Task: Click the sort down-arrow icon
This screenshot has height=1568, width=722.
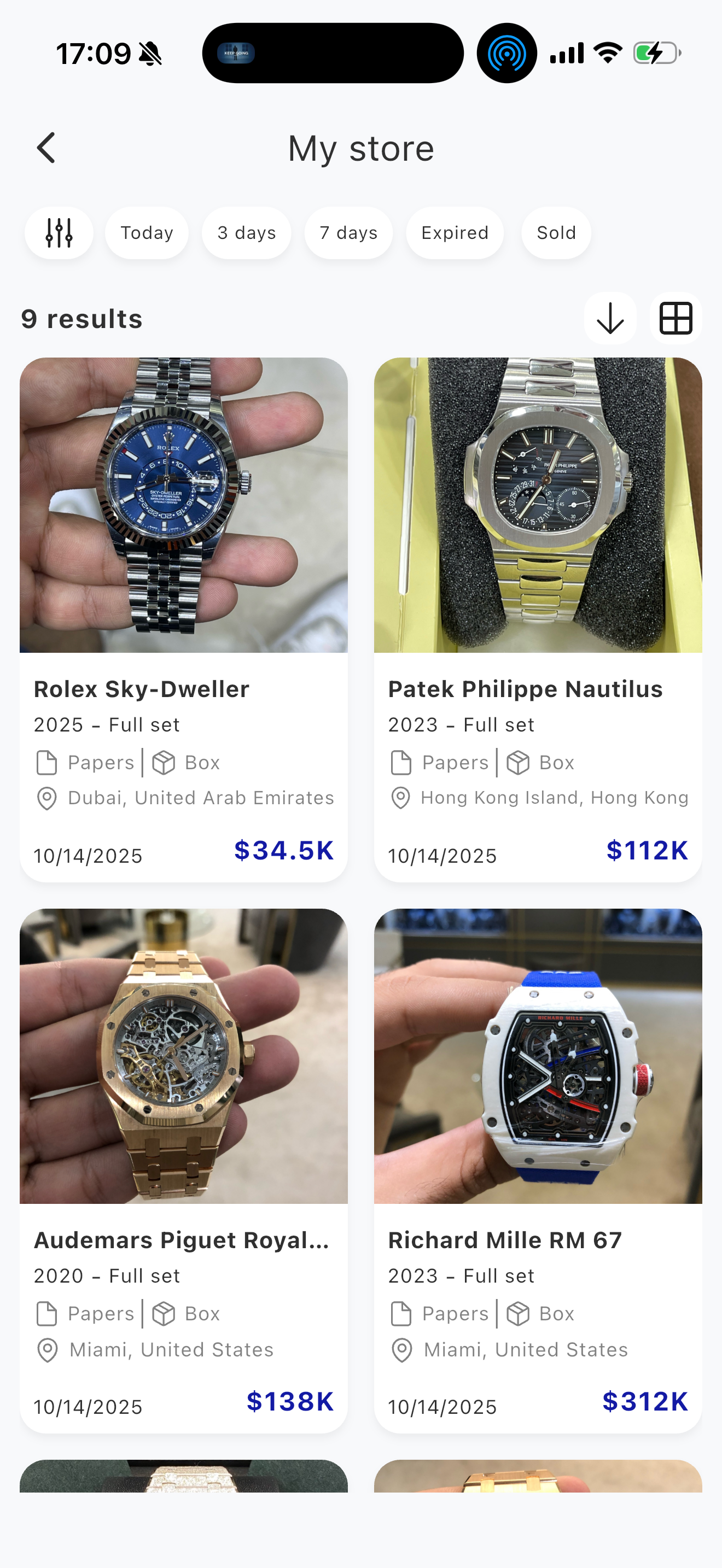Action: pyautogui.click(x=610, y=318)
